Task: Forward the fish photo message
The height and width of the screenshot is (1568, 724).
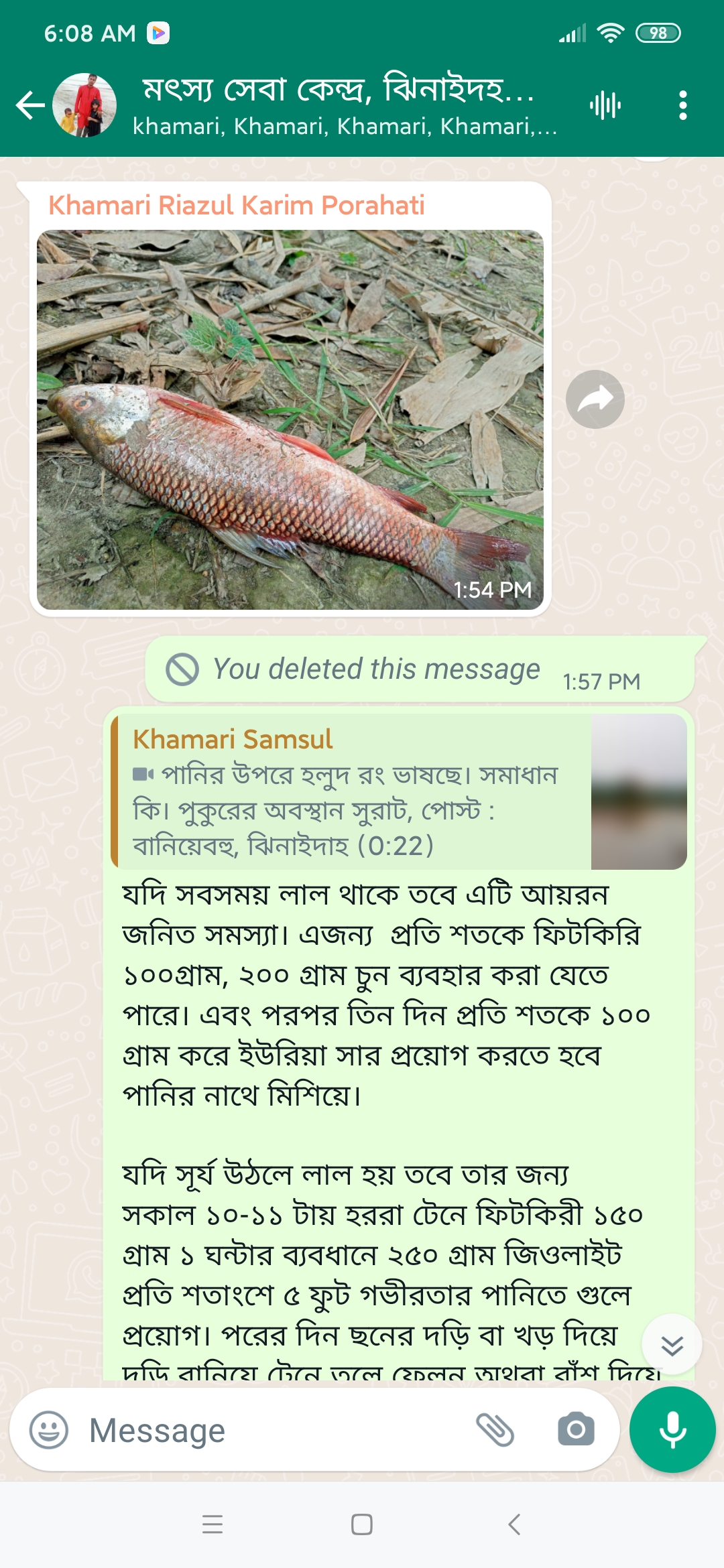Action: click(595, 399)
